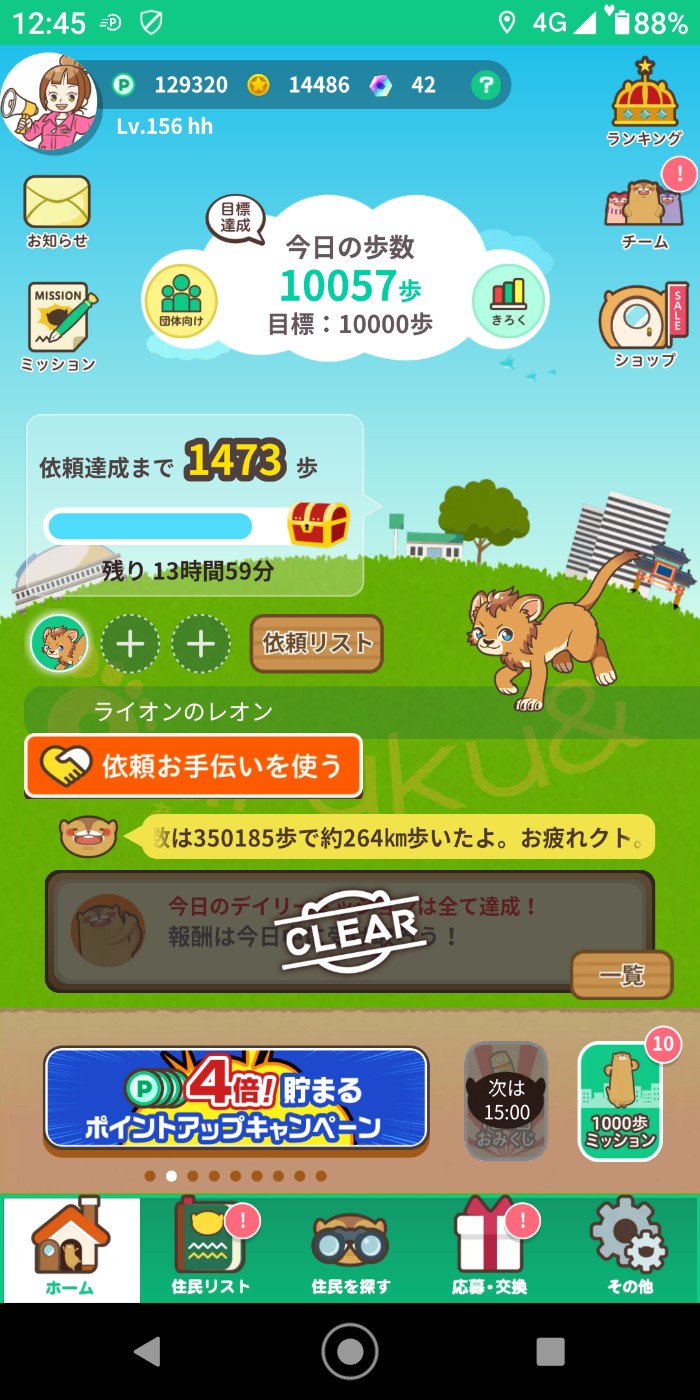Open the チーム page

click(x=644, y=210)
